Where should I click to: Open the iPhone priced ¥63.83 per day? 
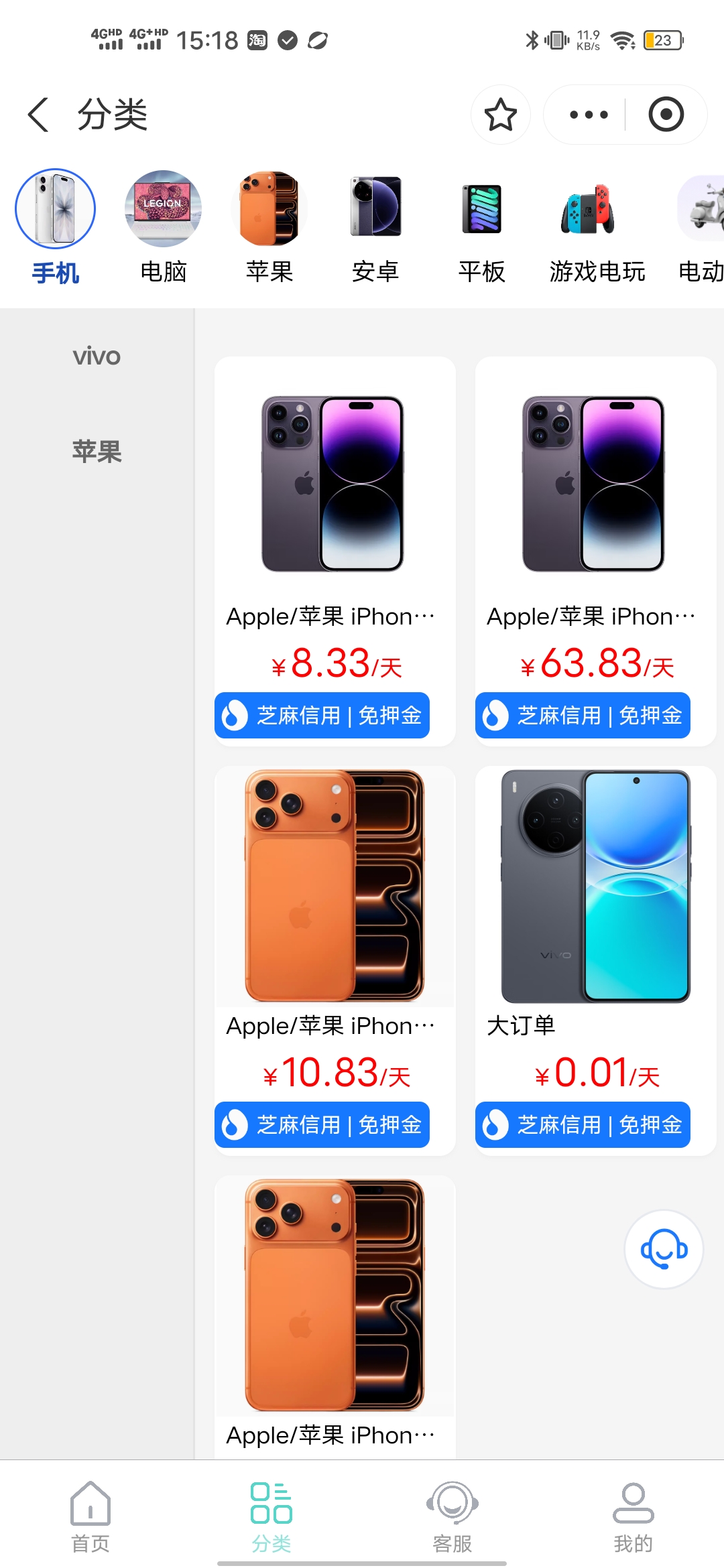[x=595, y=536]
